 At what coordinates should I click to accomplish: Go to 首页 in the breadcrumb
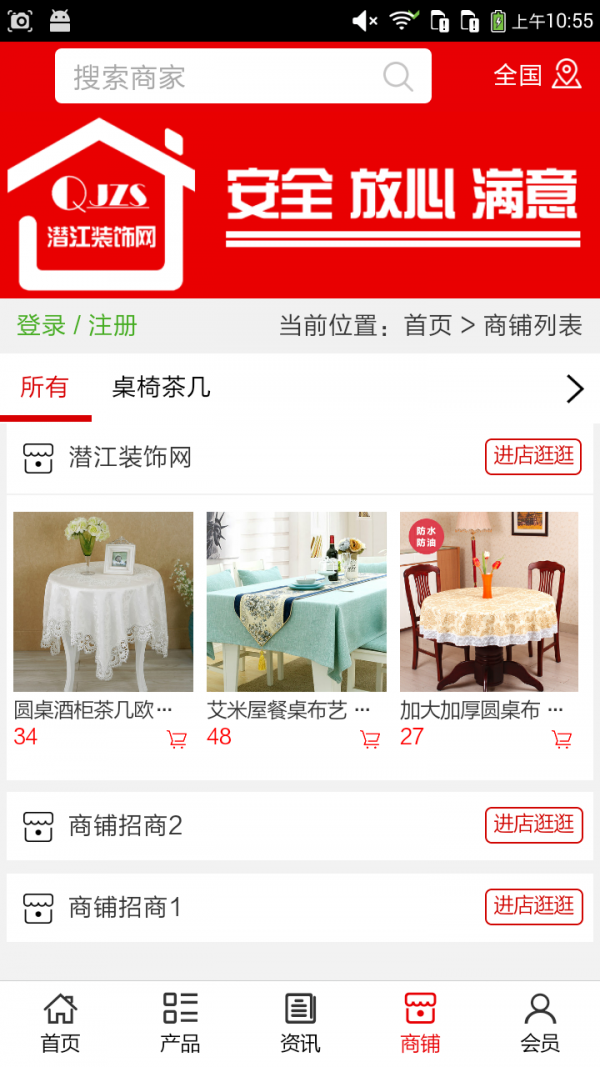428,325
